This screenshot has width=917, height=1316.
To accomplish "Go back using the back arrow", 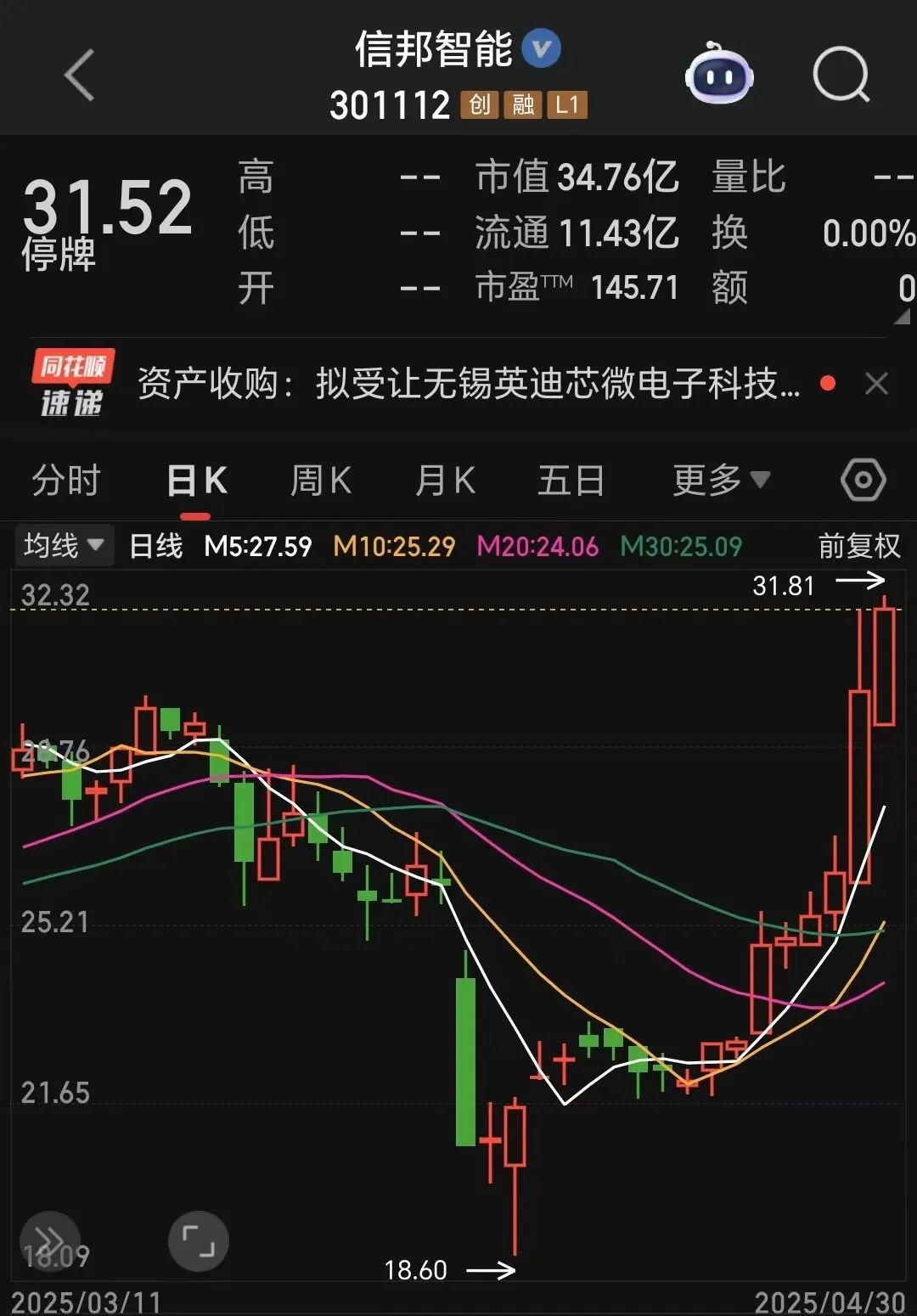I will point(79,75).
